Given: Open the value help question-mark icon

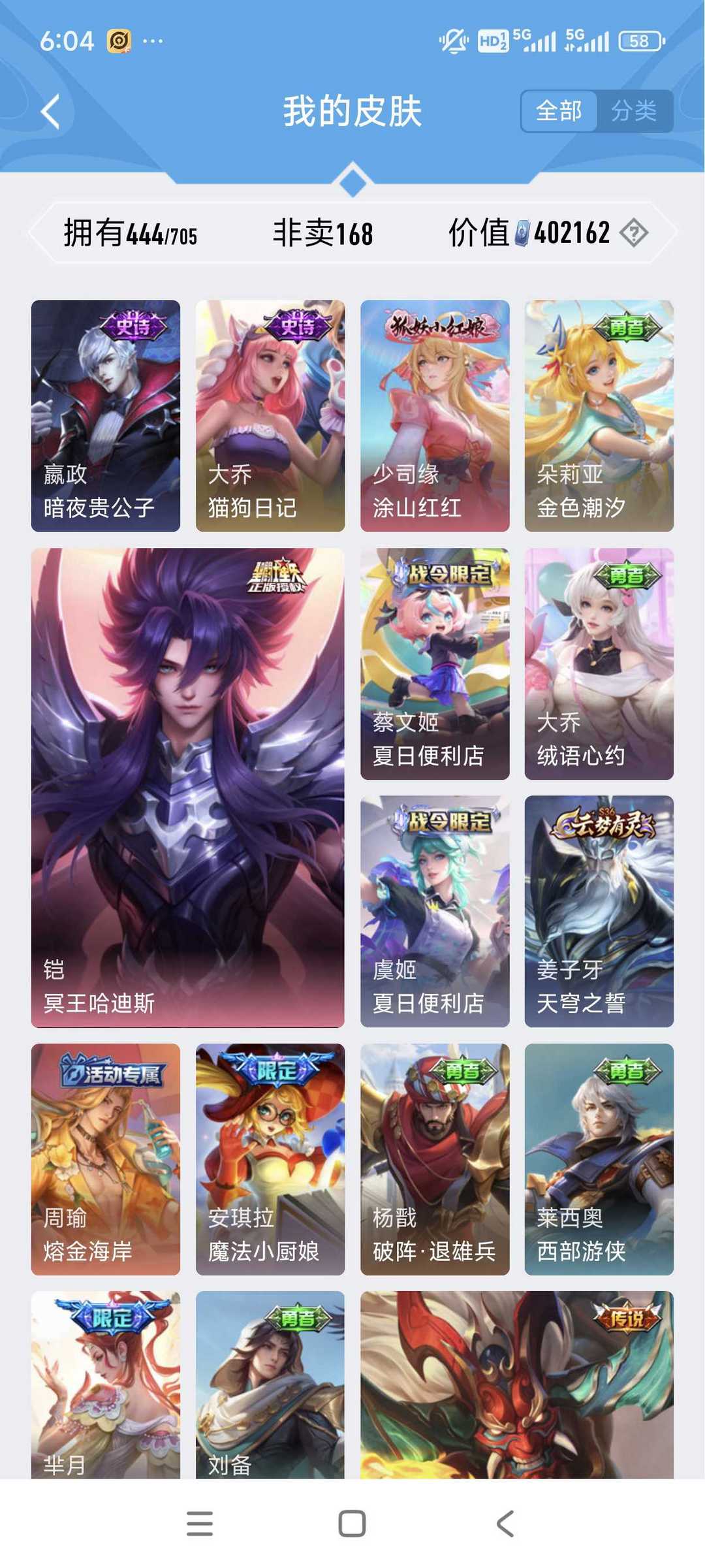Looking at the screenshot, I should pos(634,232).
